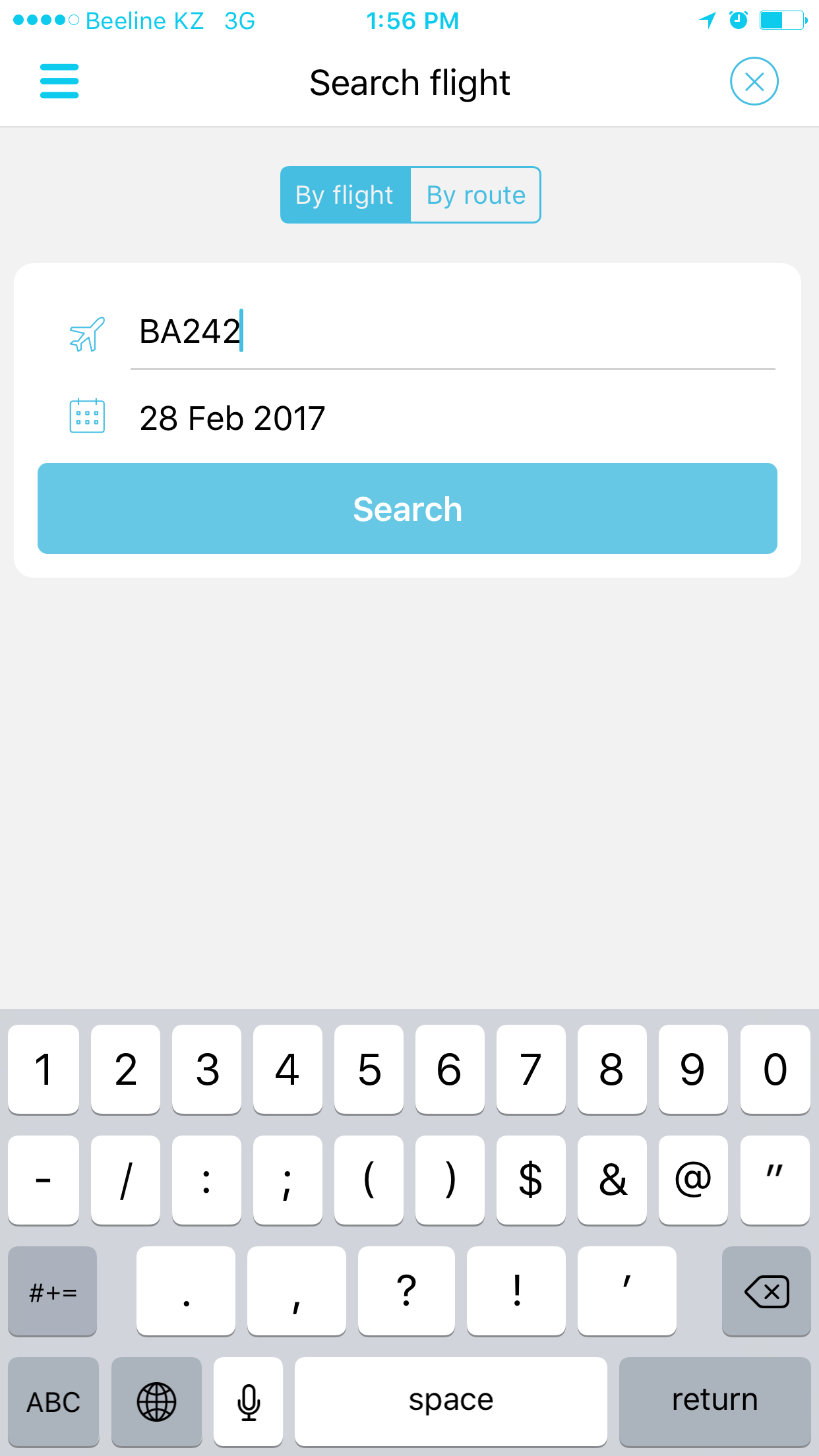Tap the backspace key on the keyboard
The height and width of the screenshot is (1456, 819).
pyautogui.click(x=766, y=1290)
